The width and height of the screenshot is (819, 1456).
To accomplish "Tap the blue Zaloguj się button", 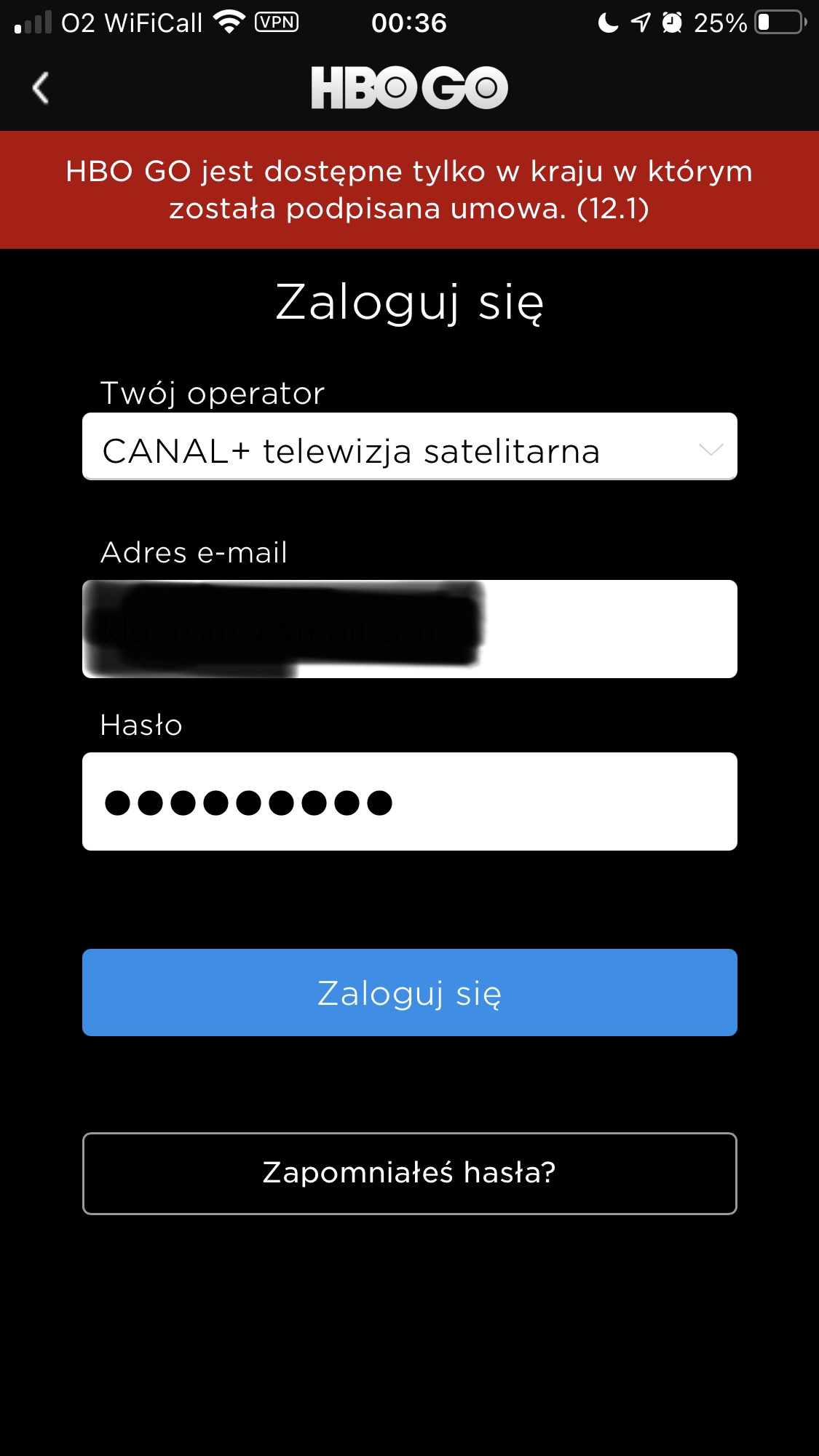I will click(409, 992).
